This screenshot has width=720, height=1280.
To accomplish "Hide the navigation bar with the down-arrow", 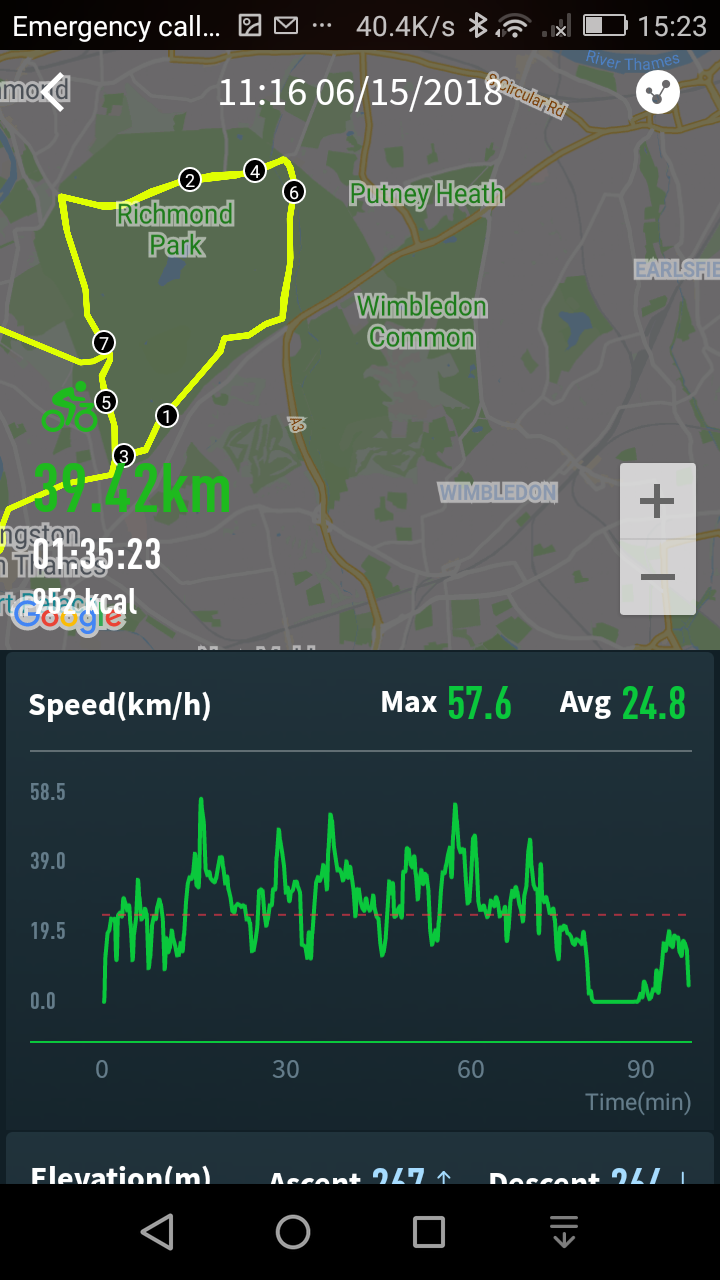I will [564, 1232].
